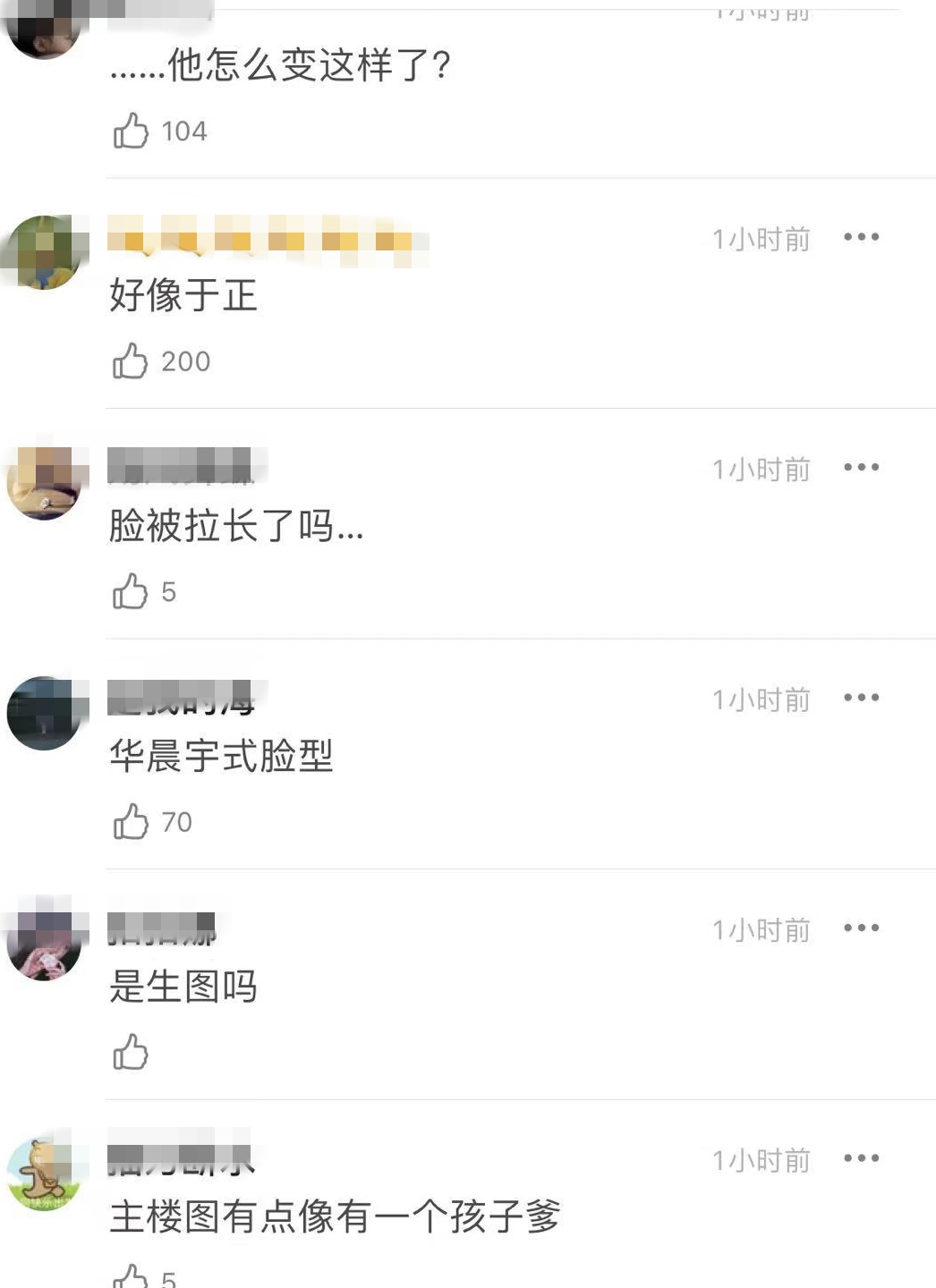Click the "1小时前" timestamp on the second comment
Viewport: 936px width, 1288px height.
click(762, 238)
